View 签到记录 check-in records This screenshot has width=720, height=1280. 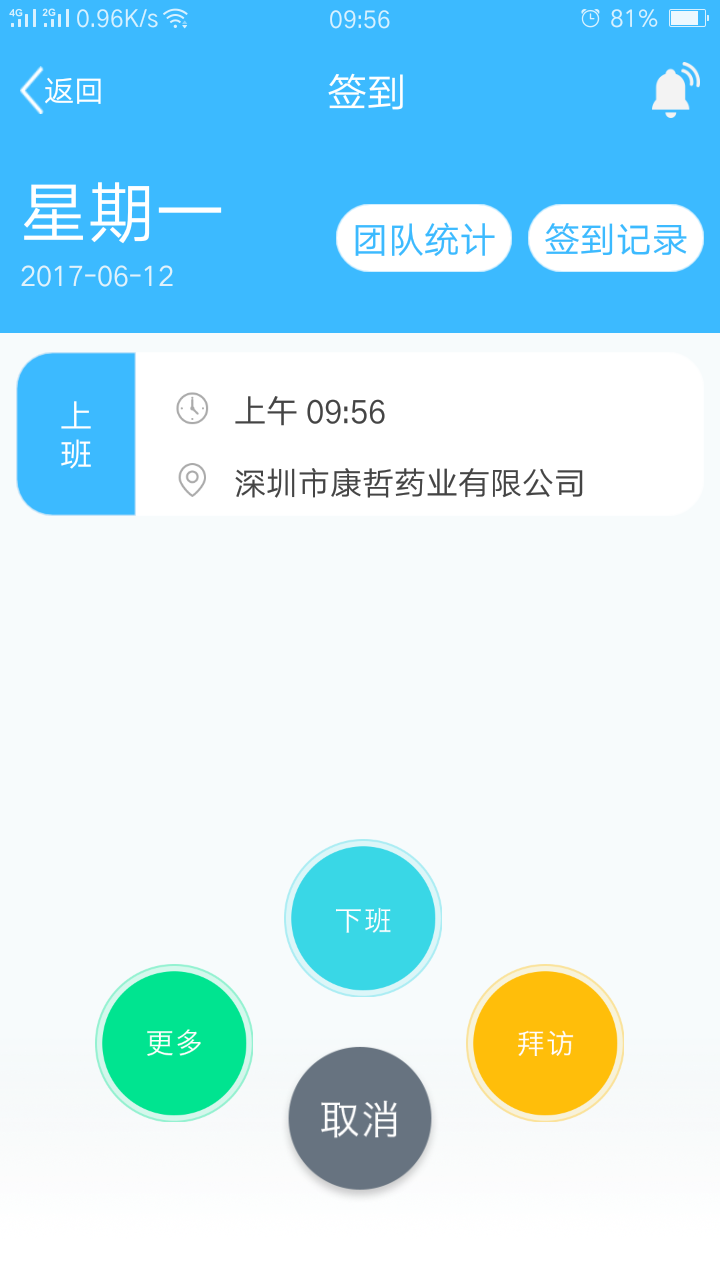pos(616,239)
